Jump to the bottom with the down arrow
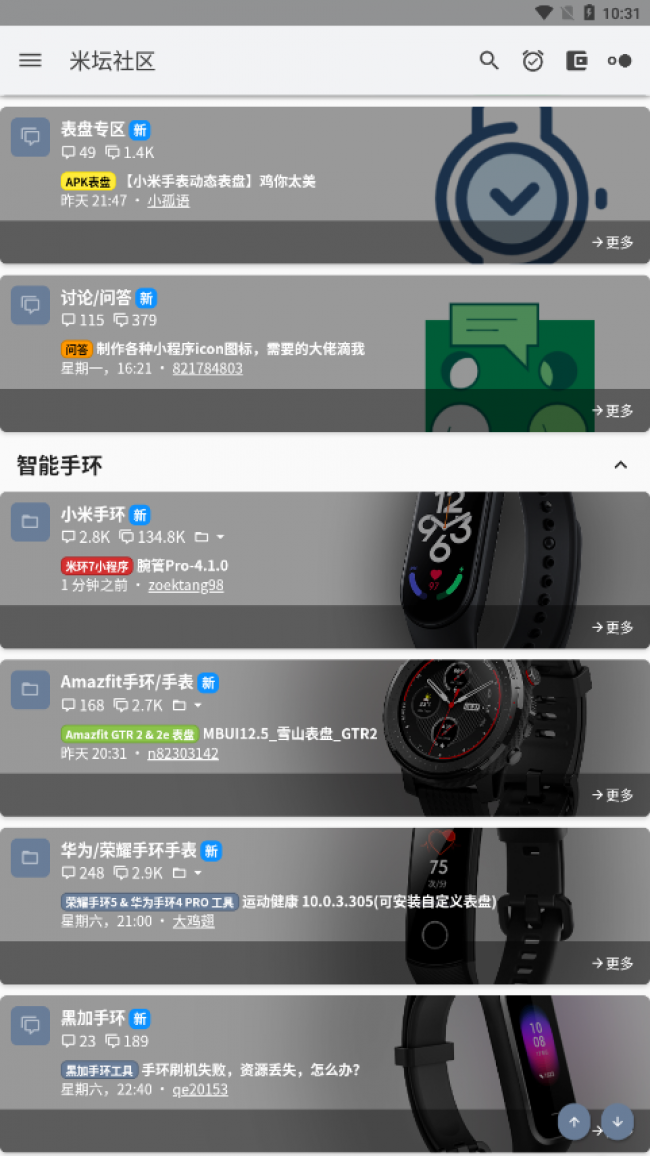The image size is (650, 1156). 617,1122
